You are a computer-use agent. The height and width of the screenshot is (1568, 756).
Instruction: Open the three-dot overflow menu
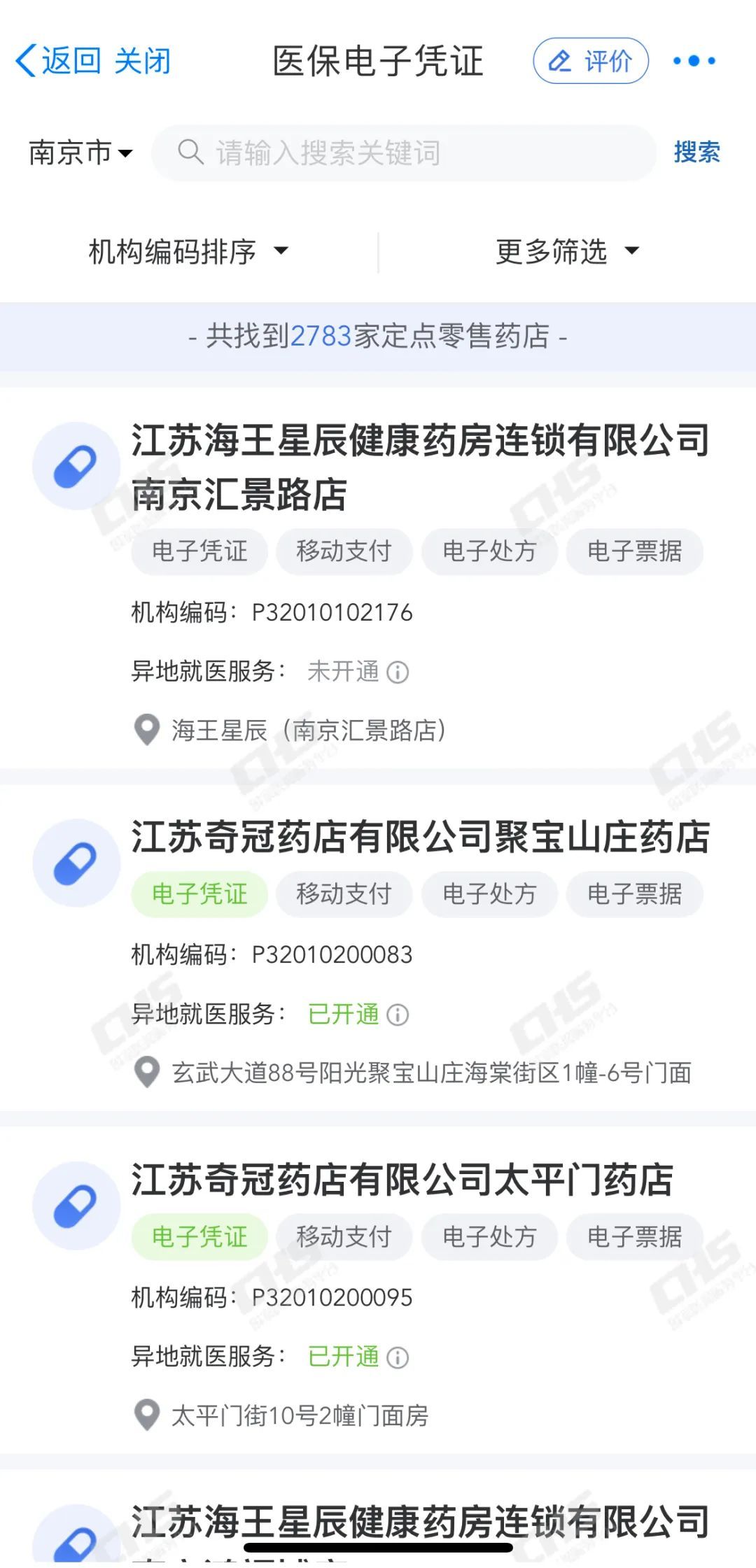[692, 62]
